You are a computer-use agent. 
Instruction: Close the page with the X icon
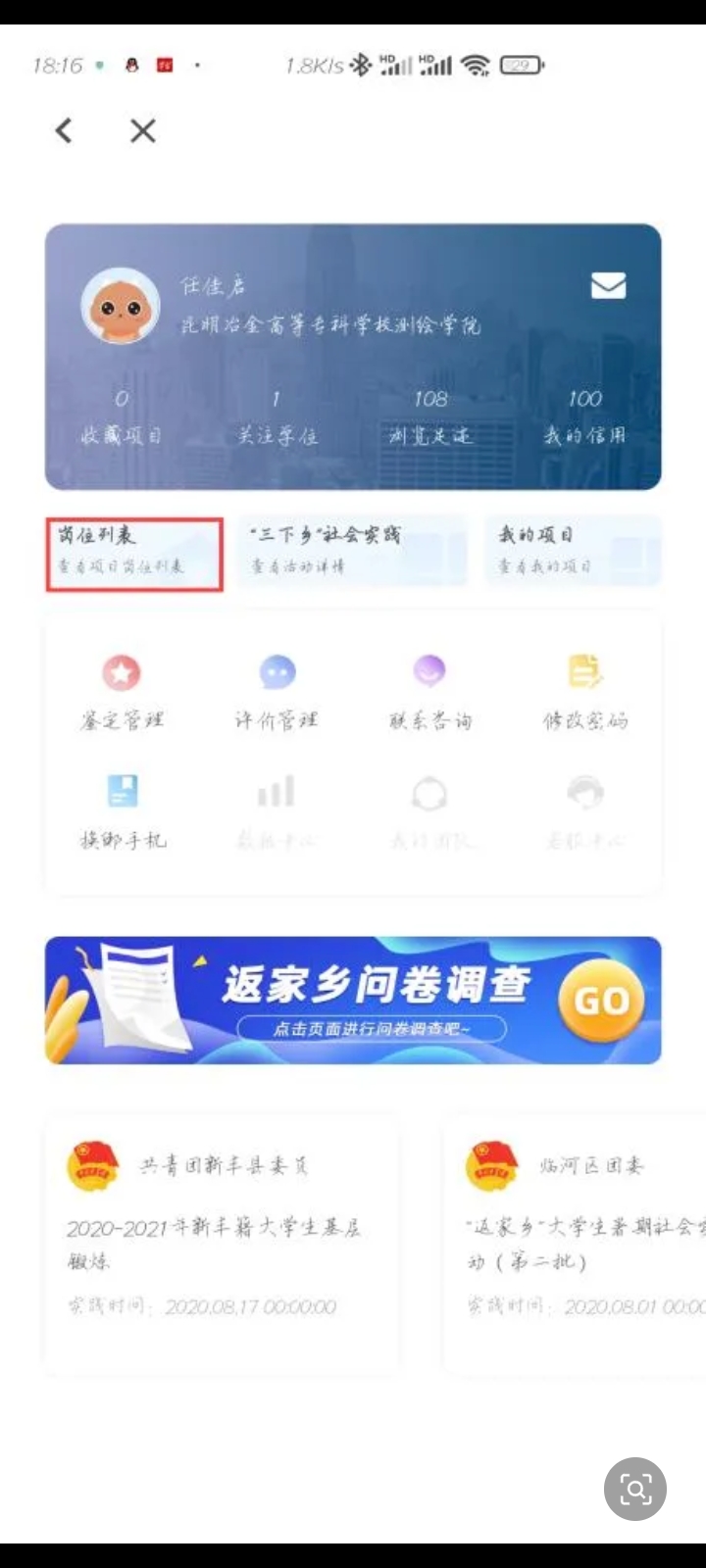[x=143, y=131]
